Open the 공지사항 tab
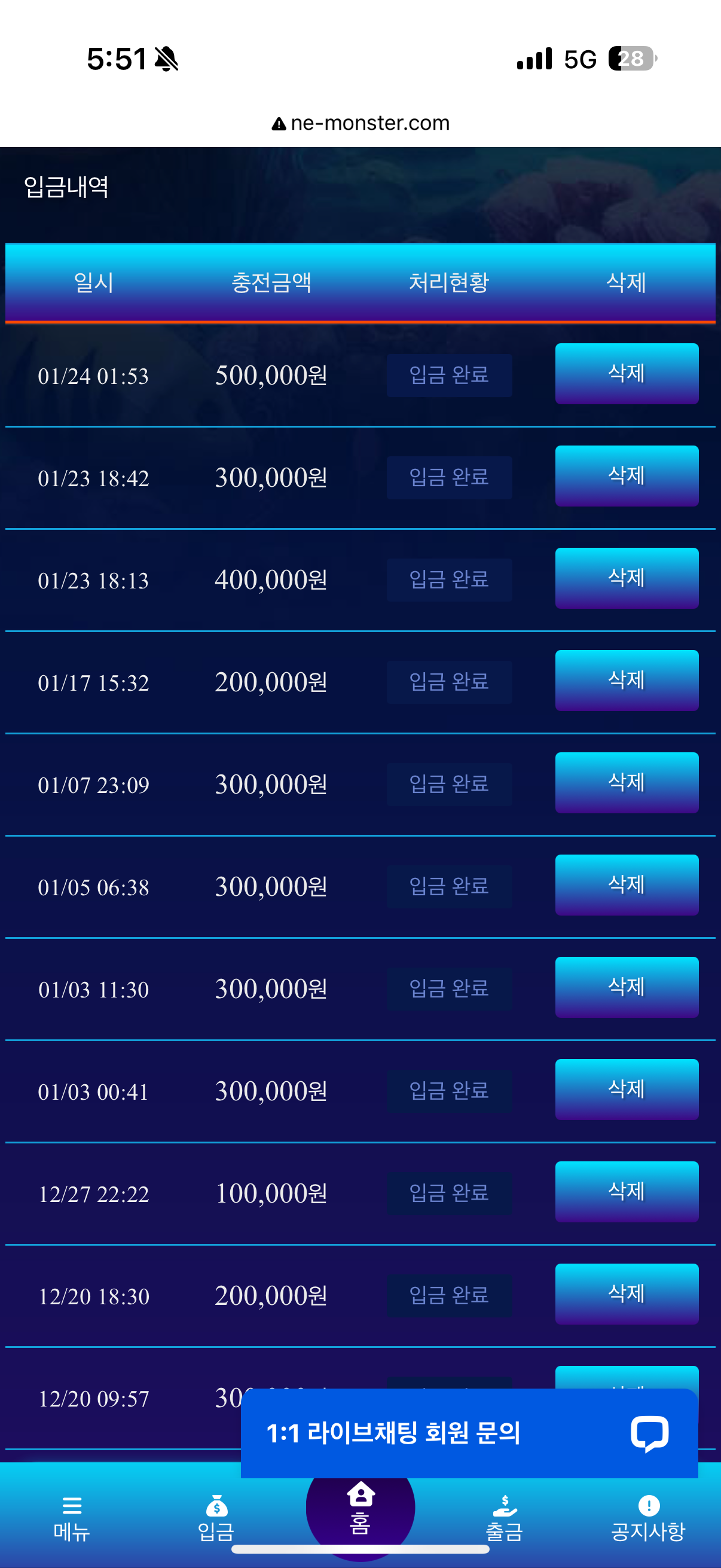 pyautogui.click(x=649, y=1518)
